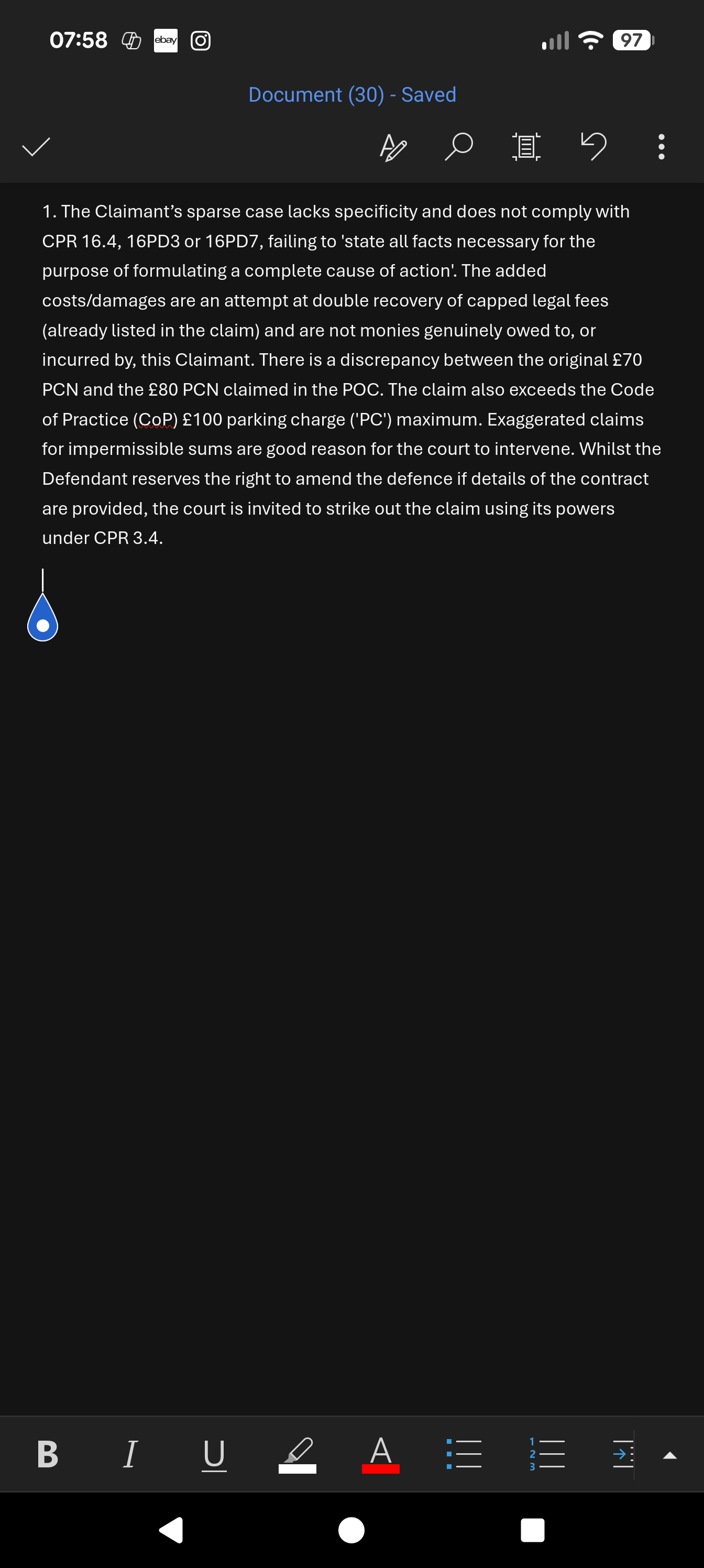
Task: Expand the formatting toolbar
Action: 670,1455
